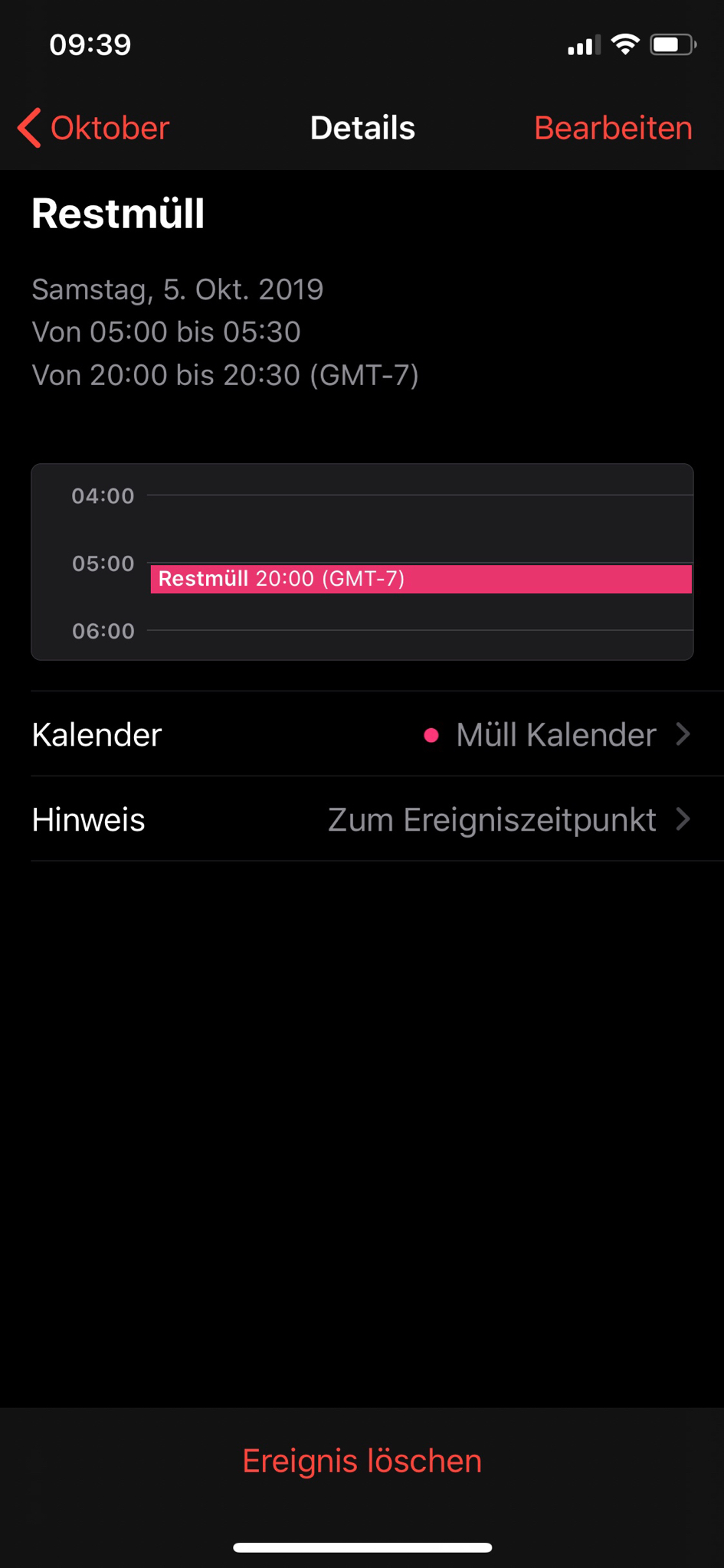The height and width of the screenshot is (1568, 724).
Task: Change the Hinweis alert setting
Action: click(x=362, y=820)
